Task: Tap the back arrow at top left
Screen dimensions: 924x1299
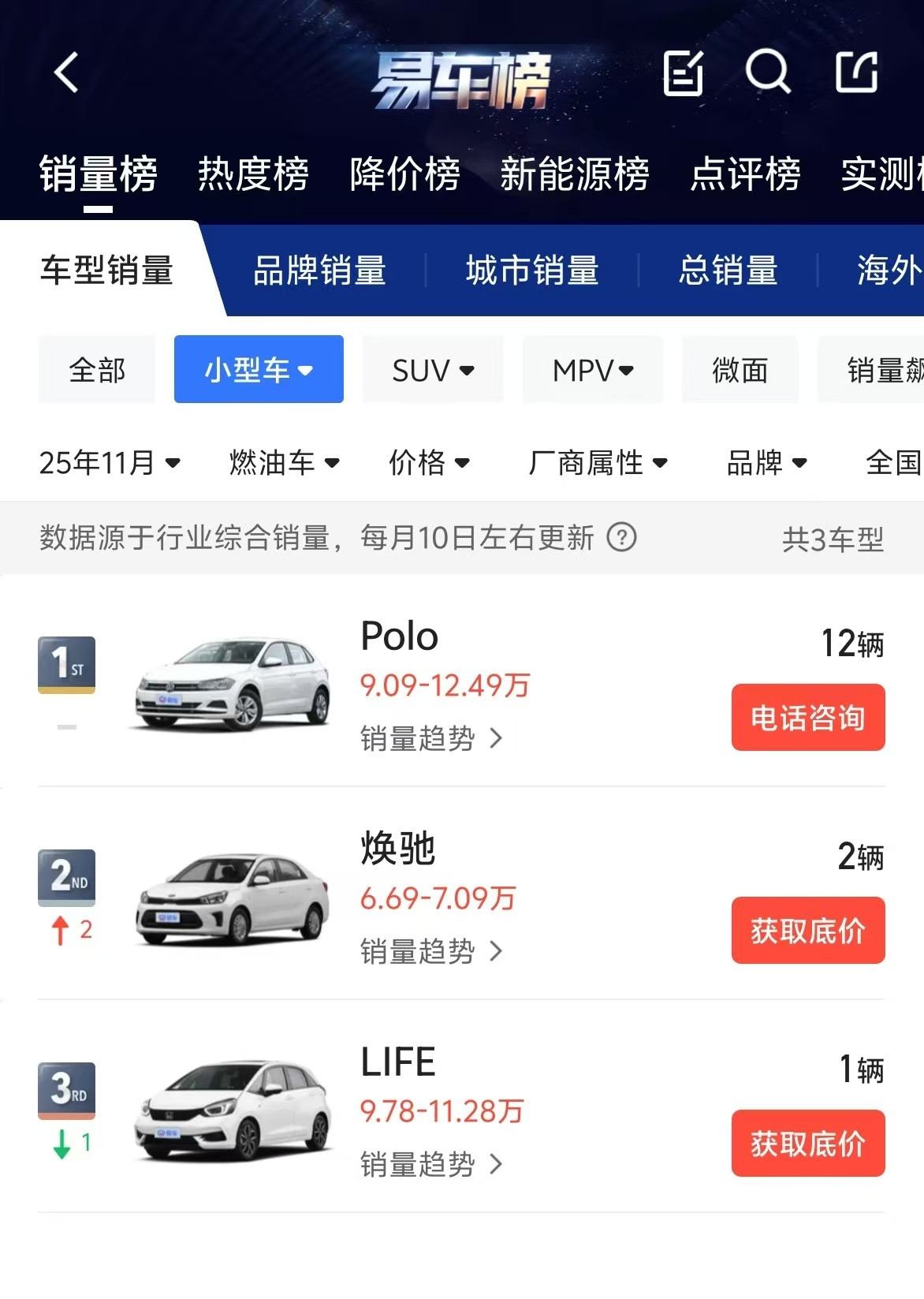Action: 66,73
